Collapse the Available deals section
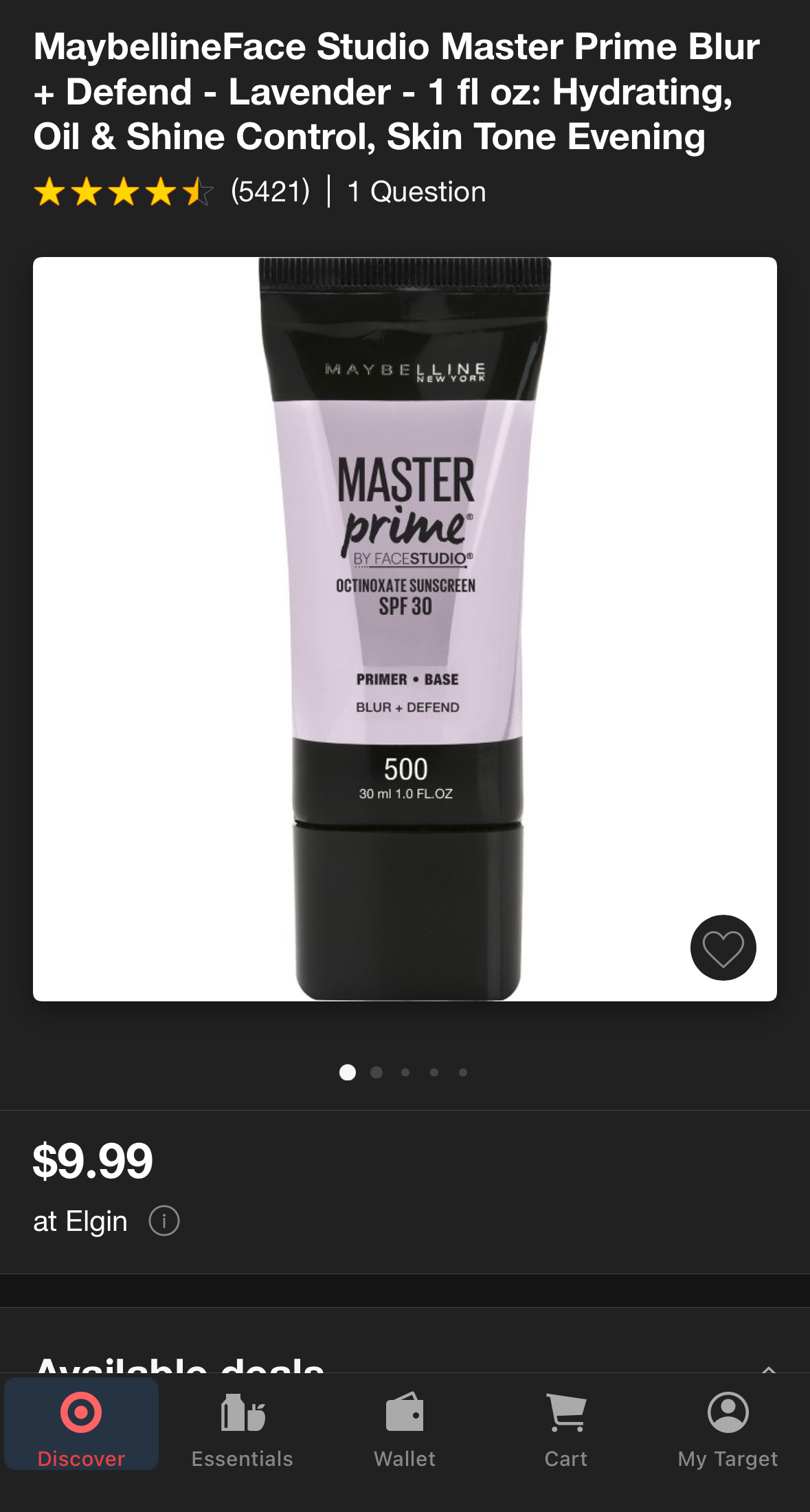 pos(769,1366)
